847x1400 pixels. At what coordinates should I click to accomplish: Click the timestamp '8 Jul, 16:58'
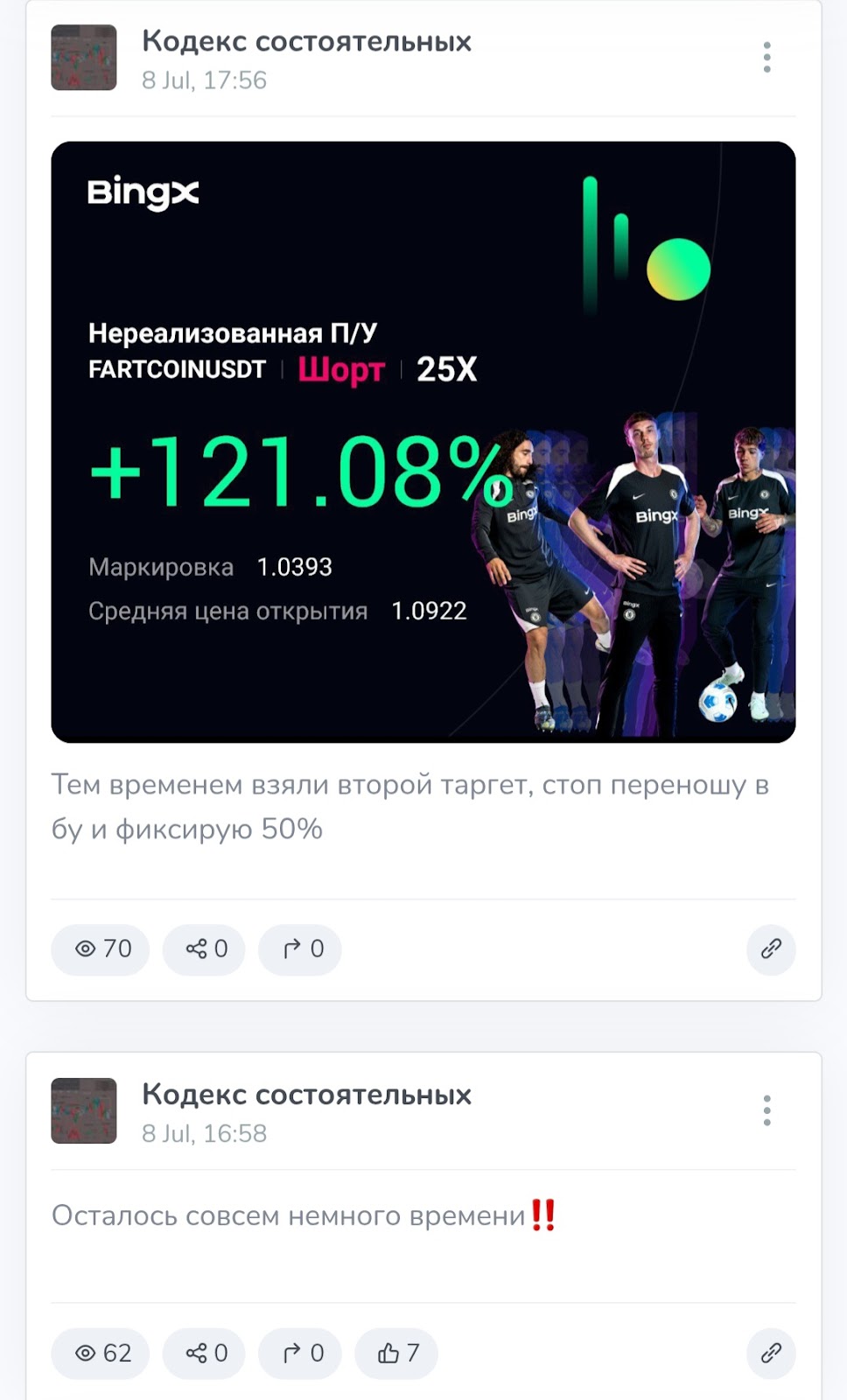[x=205, y=1134]
